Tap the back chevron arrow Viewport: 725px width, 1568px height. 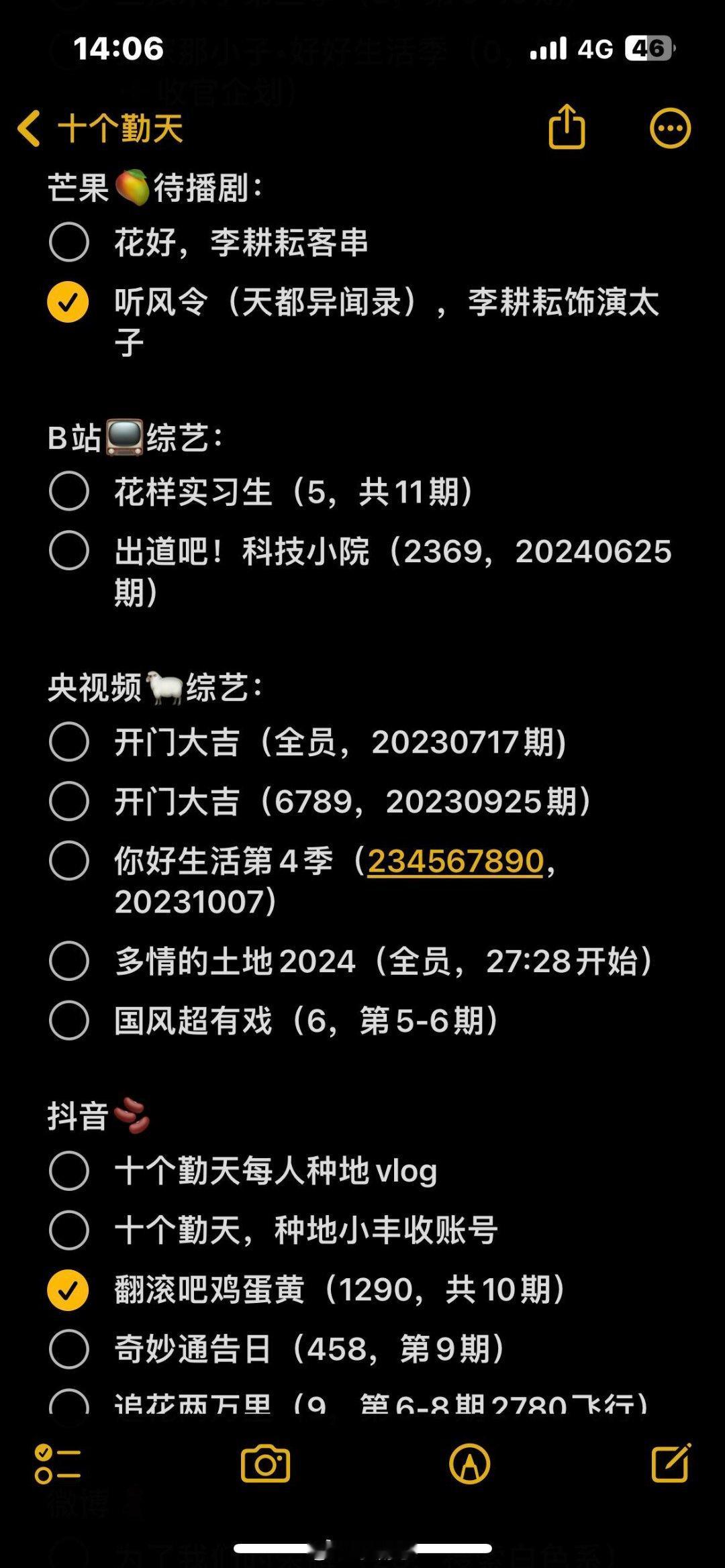[x=28, y=127]
